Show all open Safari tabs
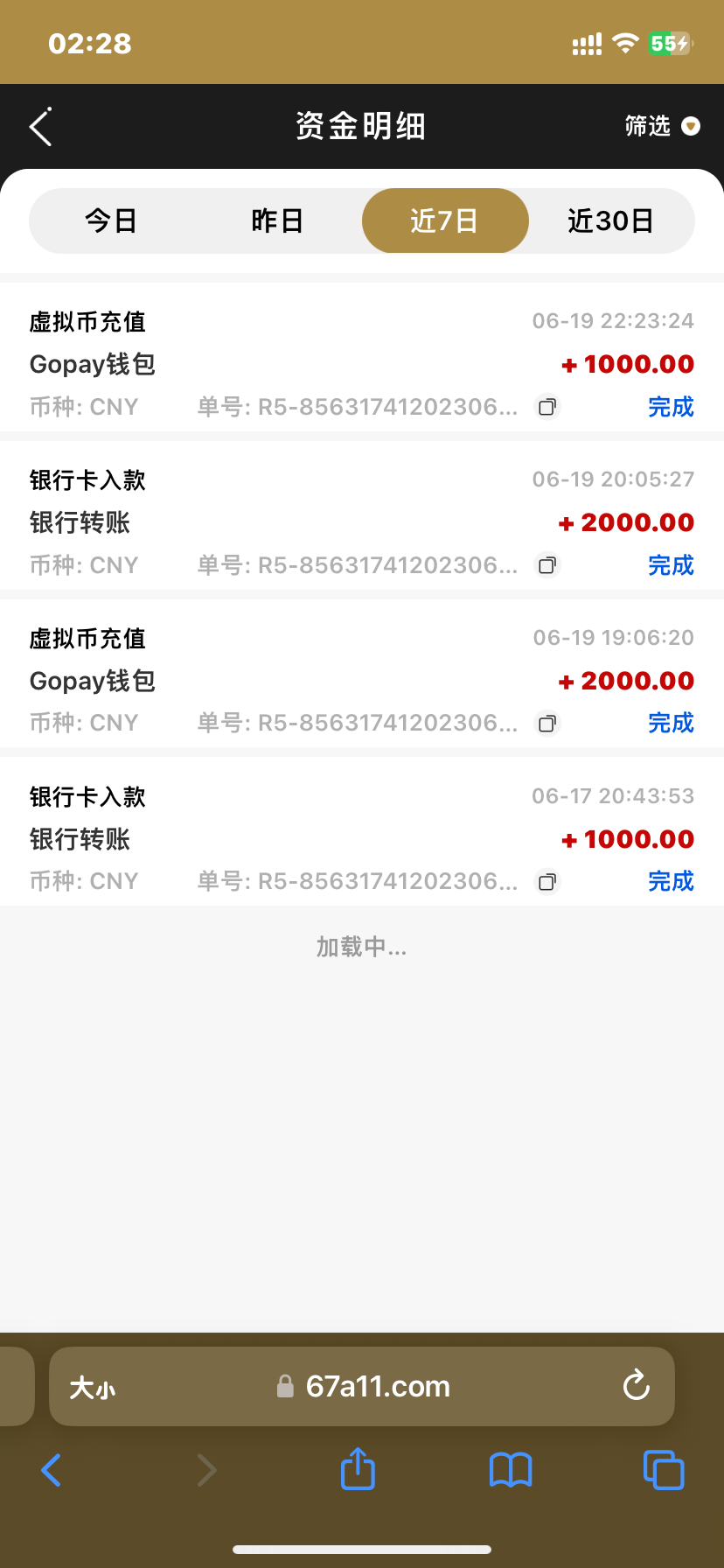Image resolution: width=724 pixels, height=1568 pixels. coord(664,1470)
